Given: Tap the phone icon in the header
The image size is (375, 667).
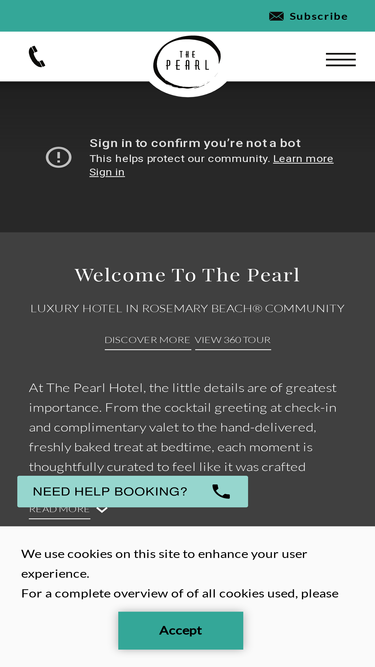Looking at the screenshot, I should coord(37,57).
